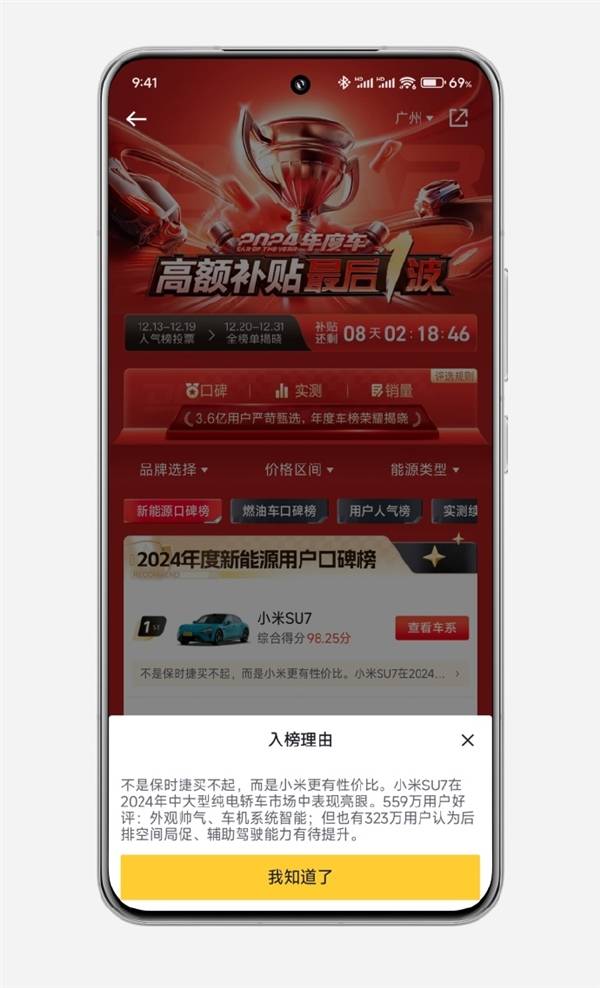View 查看车系 for 小米SU7
This screenshot has width=600, height=988.
431,628
